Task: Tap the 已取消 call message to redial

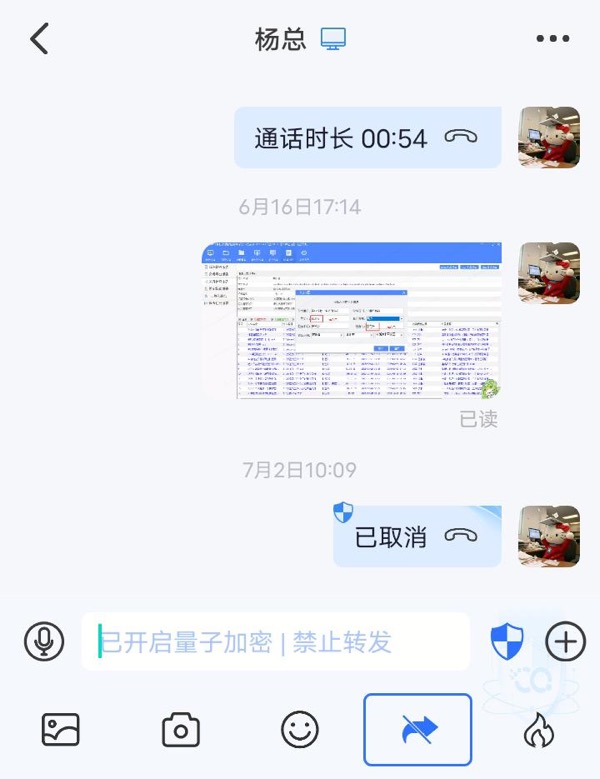Action: tap(417, 537)
